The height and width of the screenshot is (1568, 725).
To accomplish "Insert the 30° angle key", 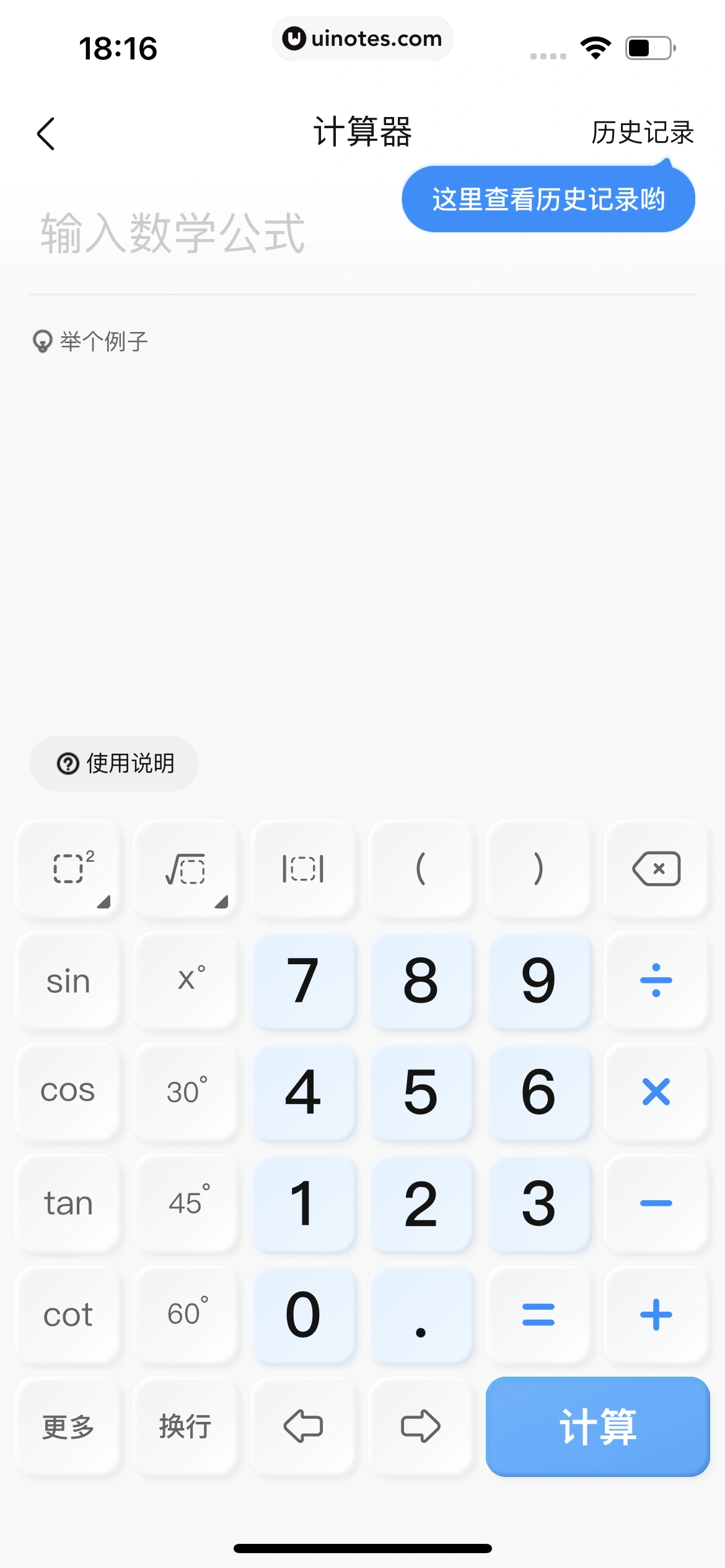I will [185, 1092].
